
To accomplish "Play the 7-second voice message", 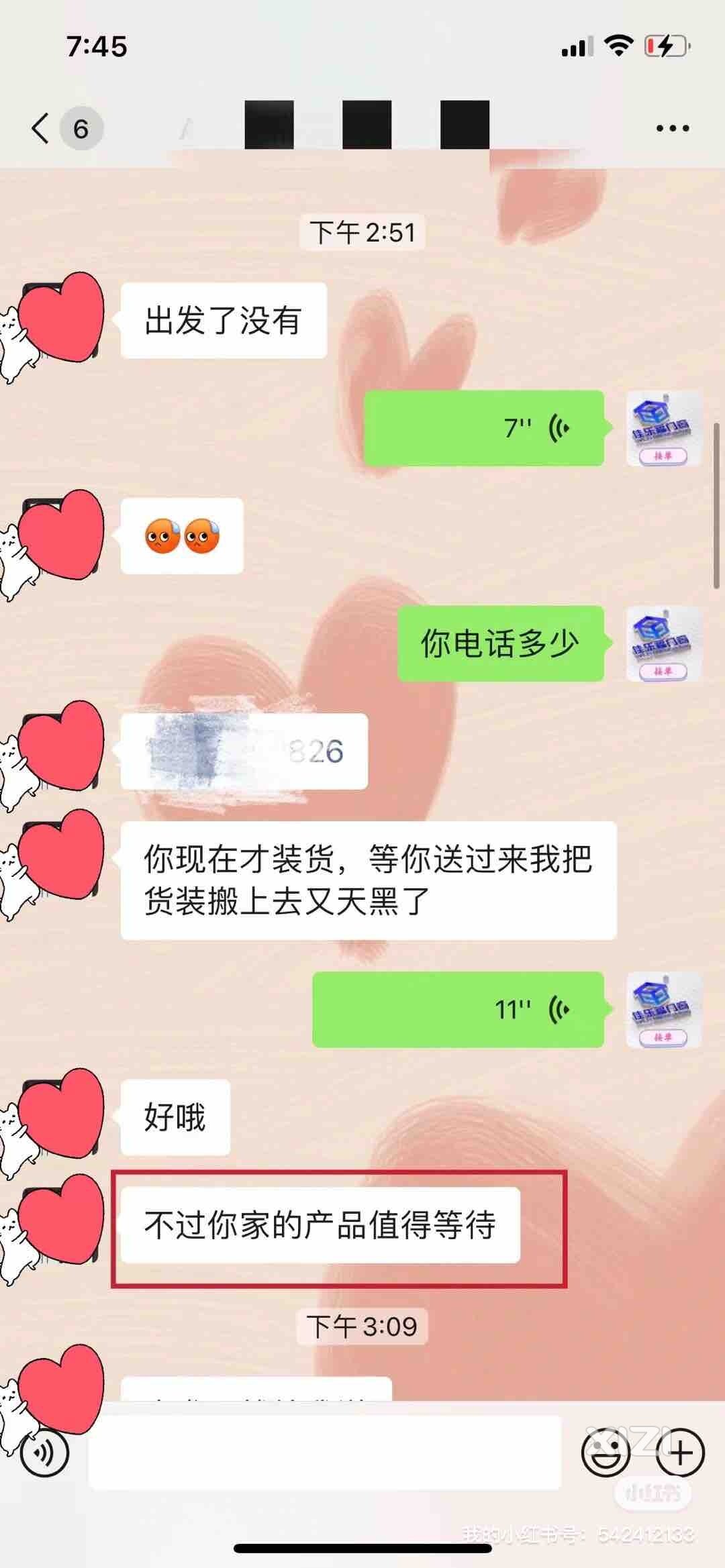I will 483,428.
